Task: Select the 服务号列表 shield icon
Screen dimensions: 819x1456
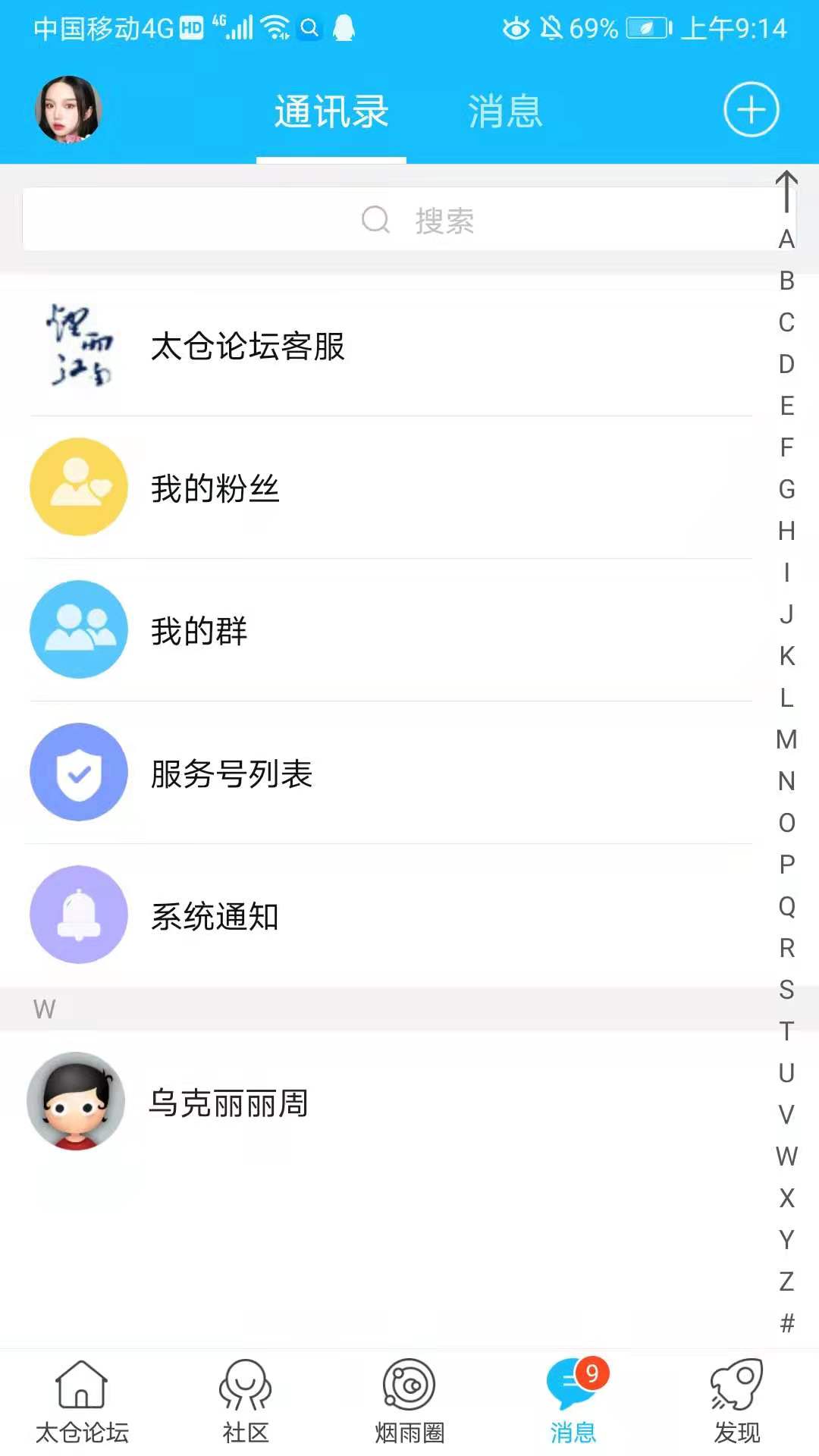Action: (x=78, y=773)
